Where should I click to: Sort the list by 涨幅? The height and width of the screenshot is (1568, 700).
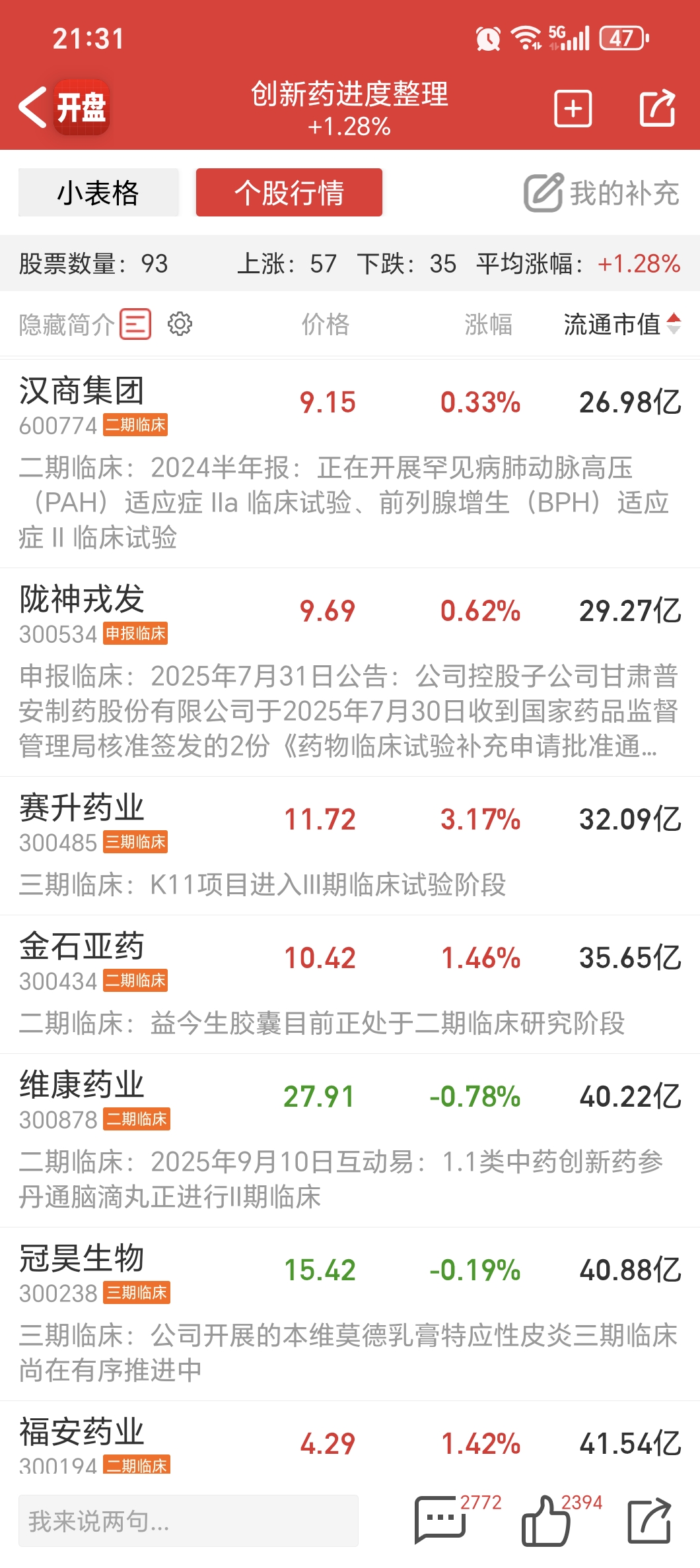[488, 324]
